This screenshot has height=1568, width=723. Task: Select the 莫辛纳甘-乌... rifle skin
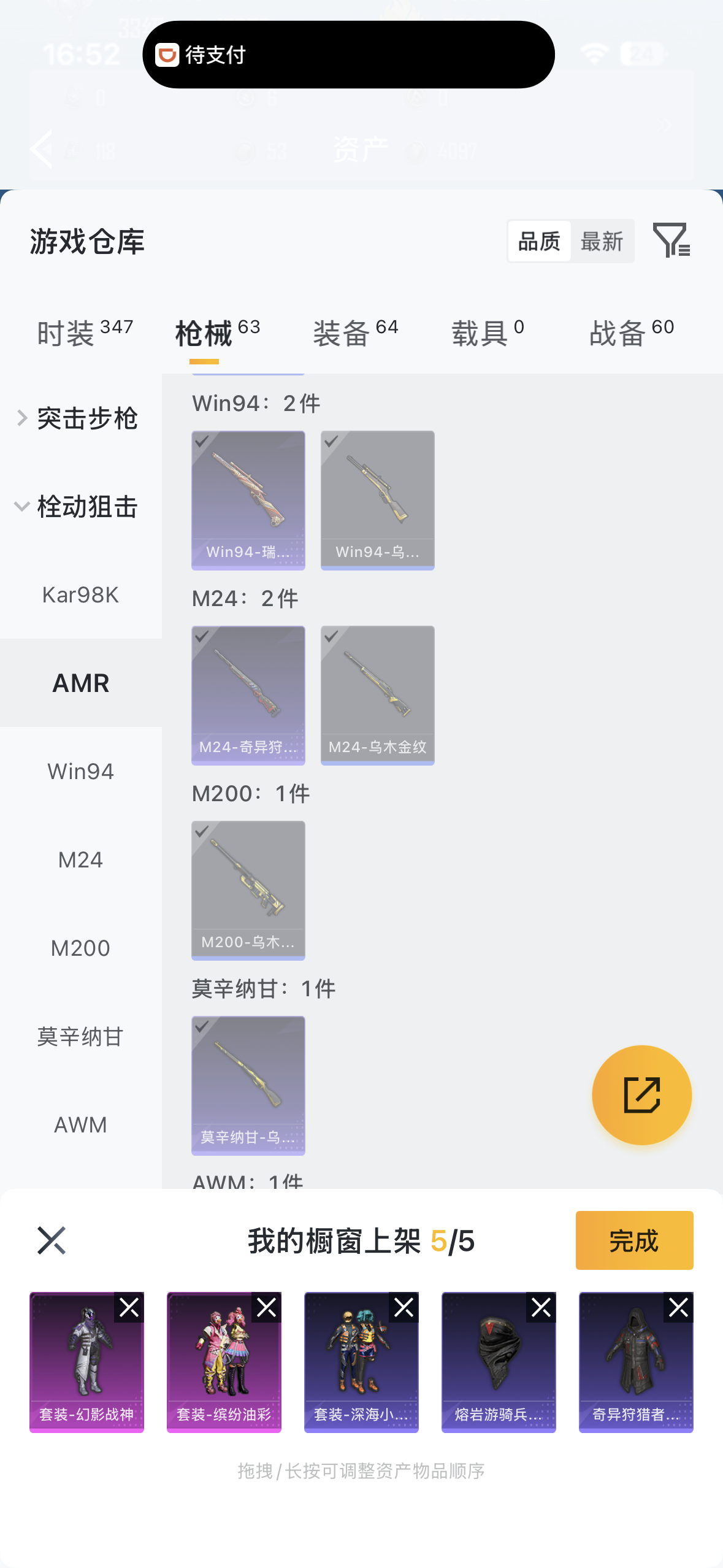tap(248, 1085)
